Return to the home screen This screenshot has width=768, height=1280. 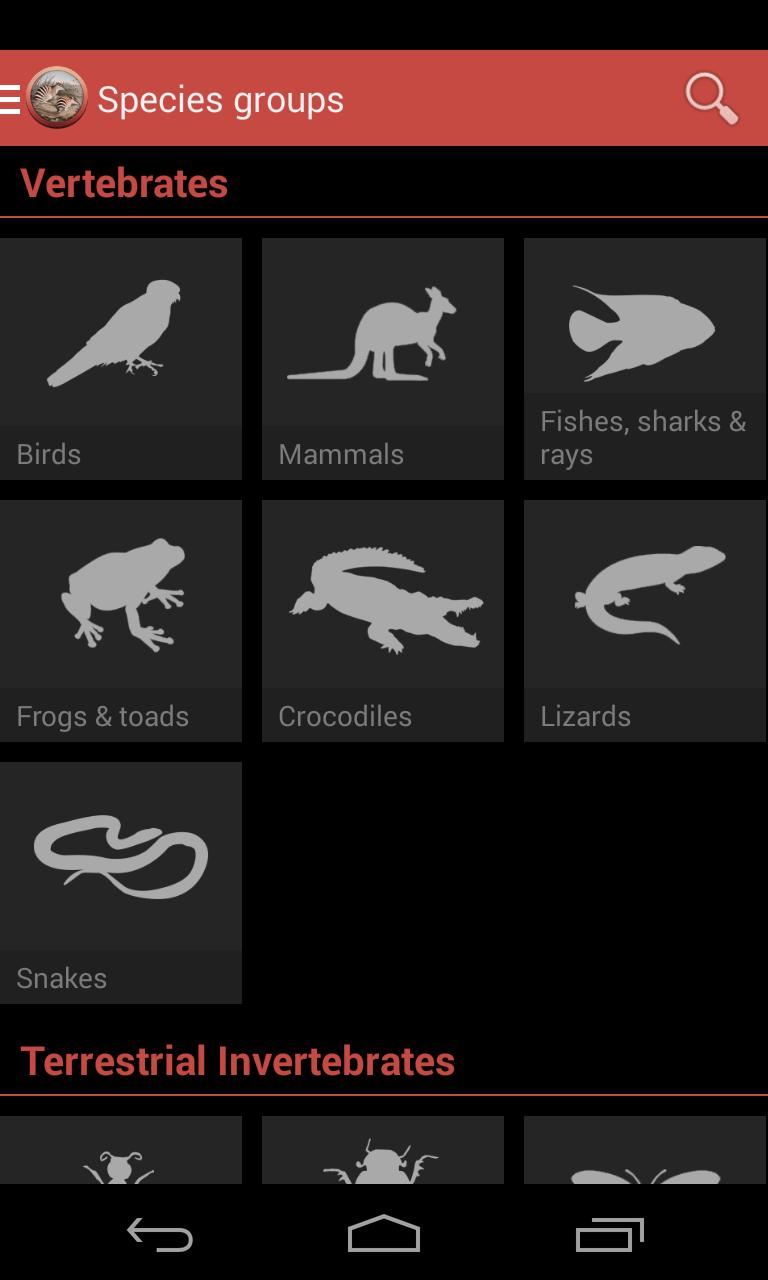tap(384, 1234)
